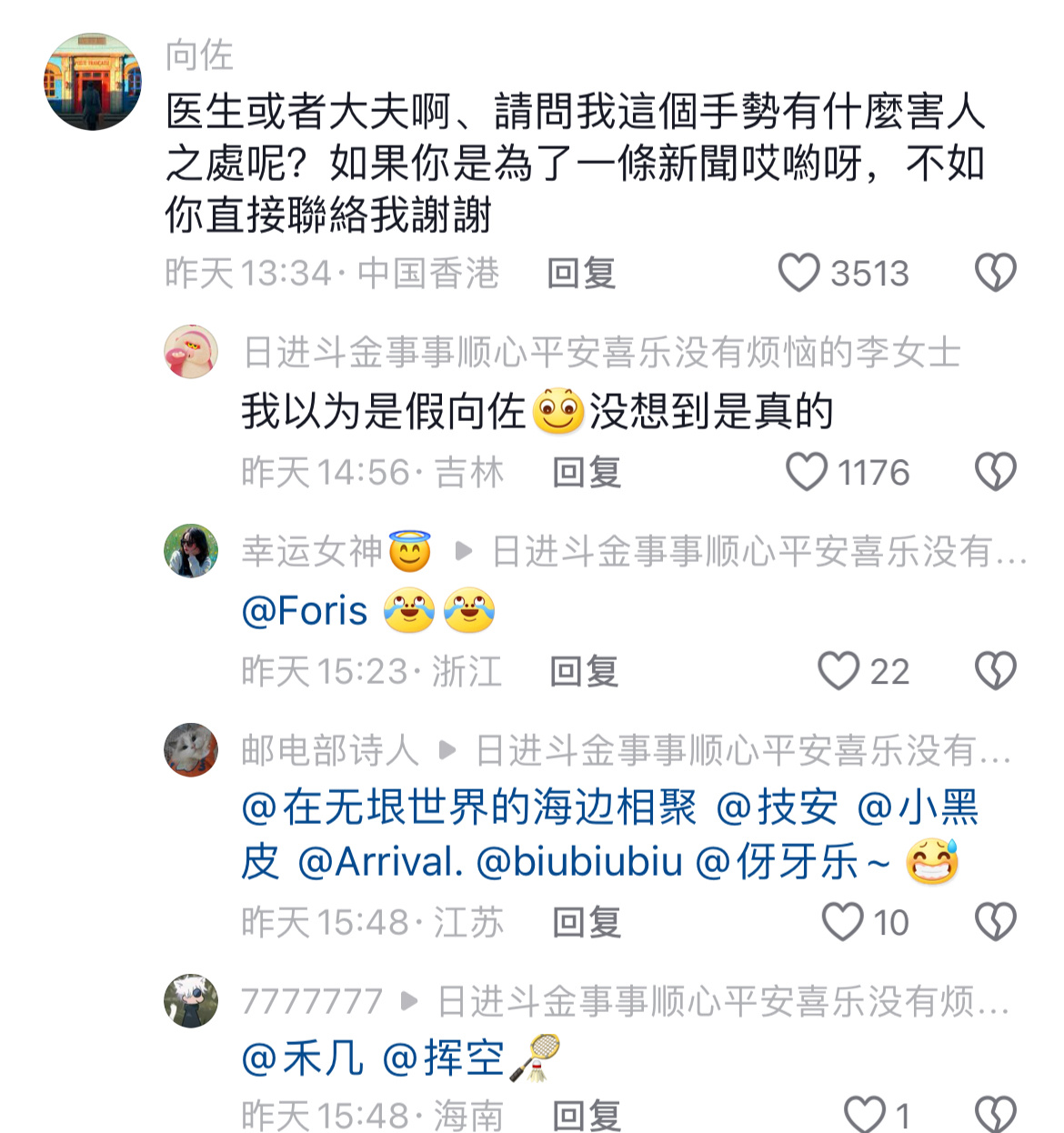The image size is (1064, 1133).
Task: Like 幸运女神's comment with 22 likes
Action: (838, 672)
